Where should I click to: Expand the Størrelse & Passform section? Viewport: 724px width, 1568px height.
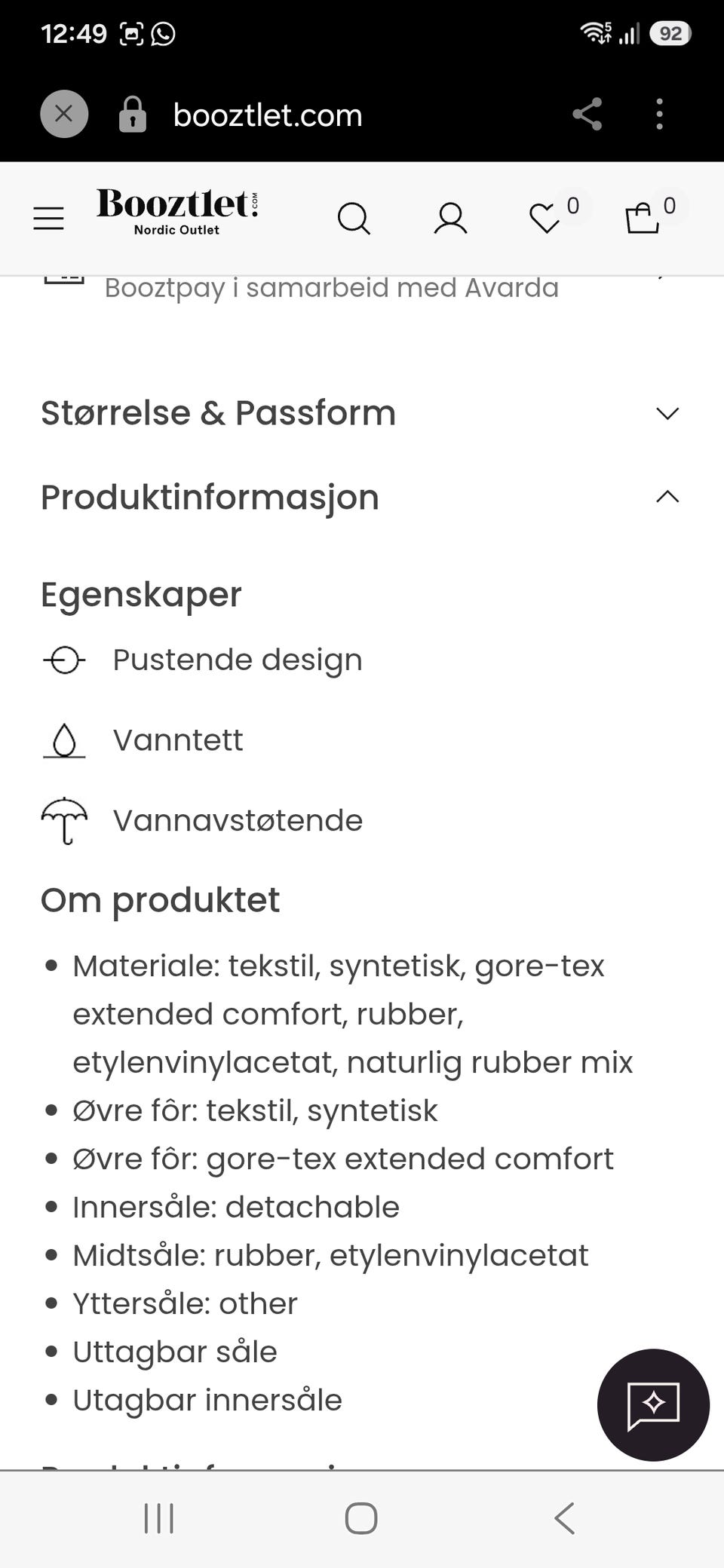click(362, 413)
